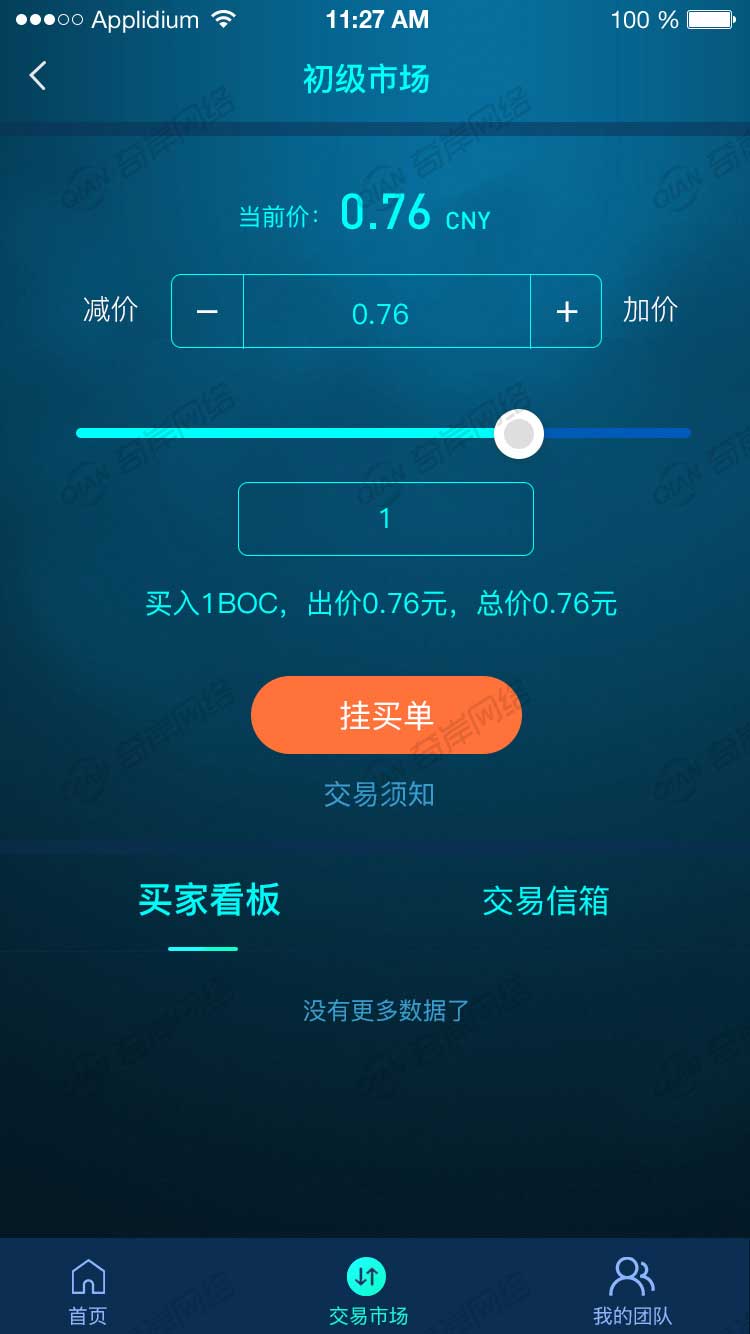
Task: Go to the 首页 home tab
Action: (x=88, y=1290)
